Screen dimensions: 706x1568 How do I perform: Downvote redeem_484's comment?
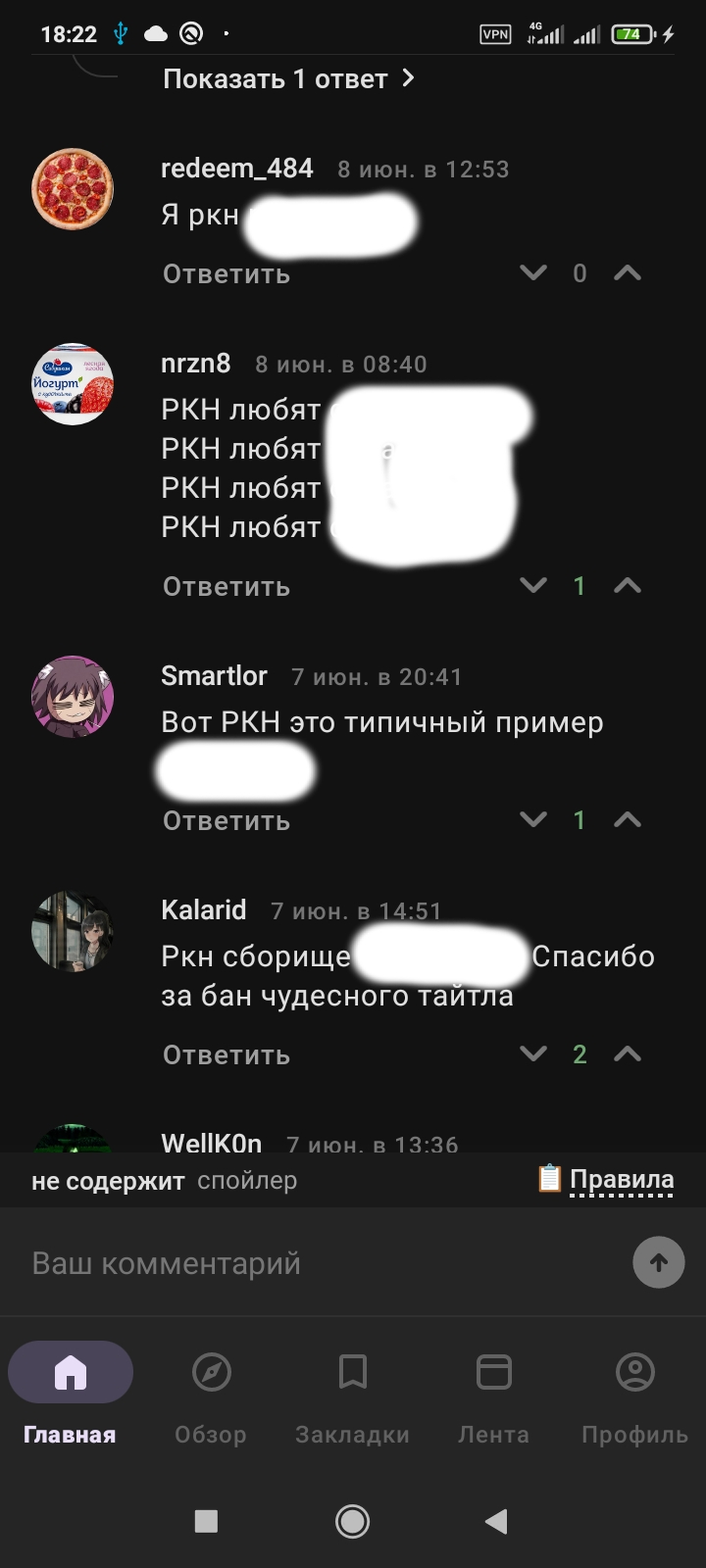[533, 272]
